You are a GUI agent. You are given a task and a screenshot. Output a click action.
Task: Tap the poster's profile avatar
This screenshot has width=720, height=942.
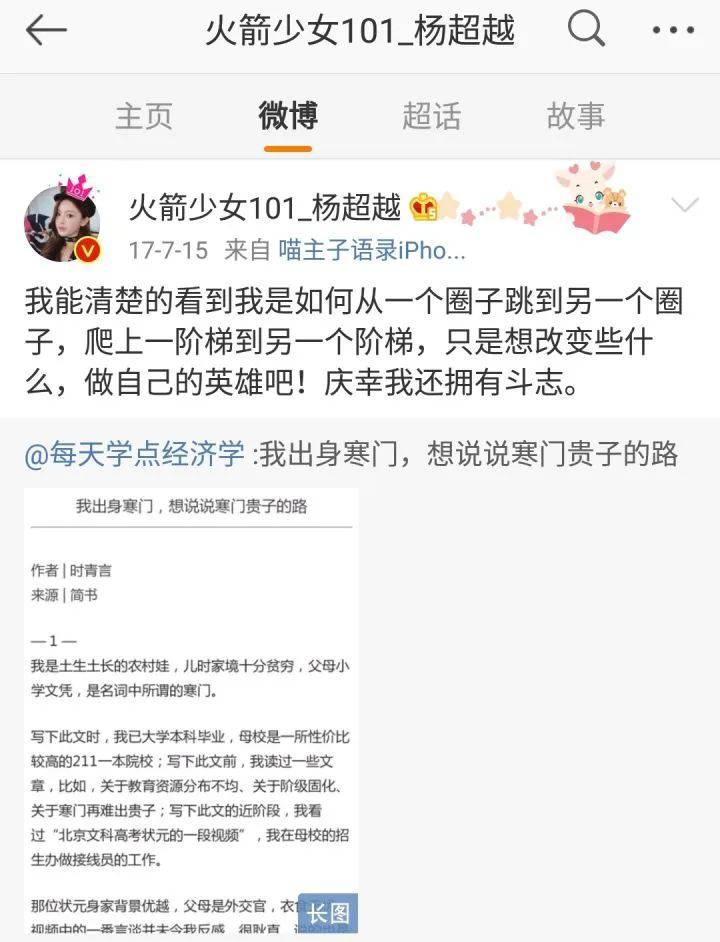[x=62, y=223]
